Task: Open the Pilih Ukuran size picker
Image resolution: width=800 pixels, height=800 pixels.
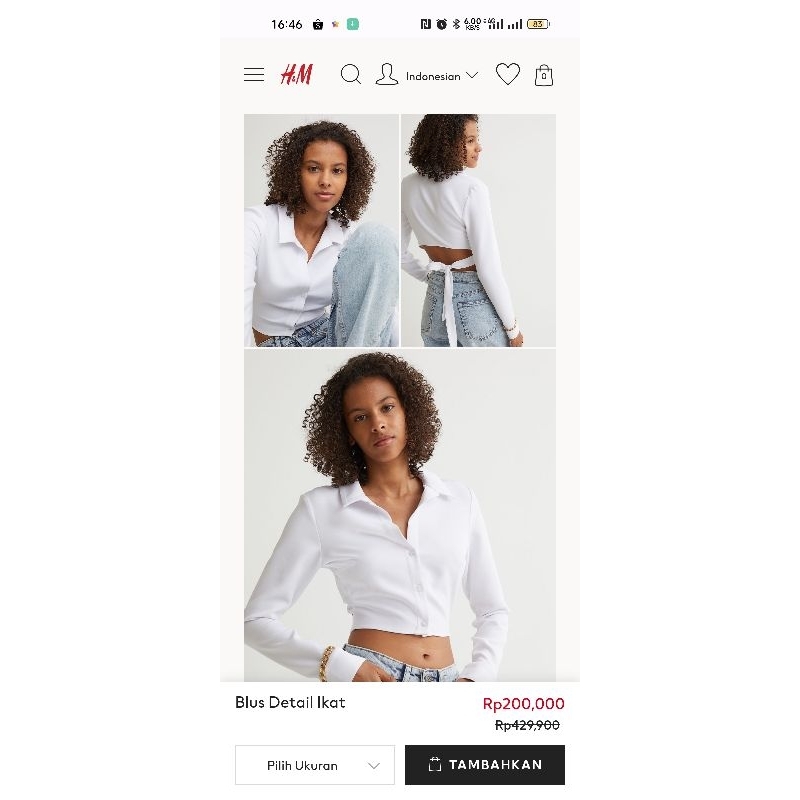Action: click(x=315, y=765)
